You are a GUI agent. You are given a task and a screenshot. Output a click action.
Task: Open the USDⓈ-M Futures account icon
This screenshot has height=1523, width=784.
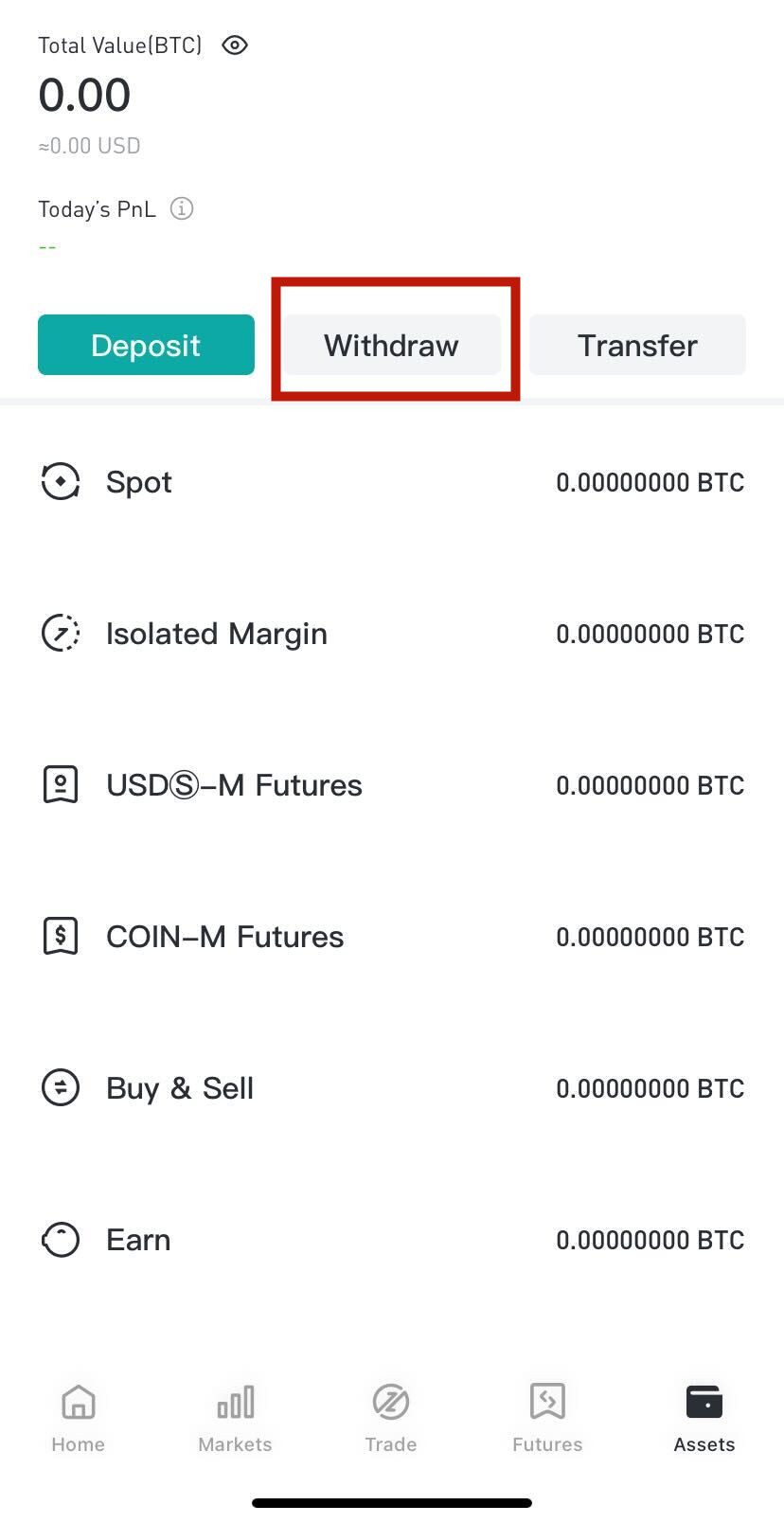(x=61, y=784)
